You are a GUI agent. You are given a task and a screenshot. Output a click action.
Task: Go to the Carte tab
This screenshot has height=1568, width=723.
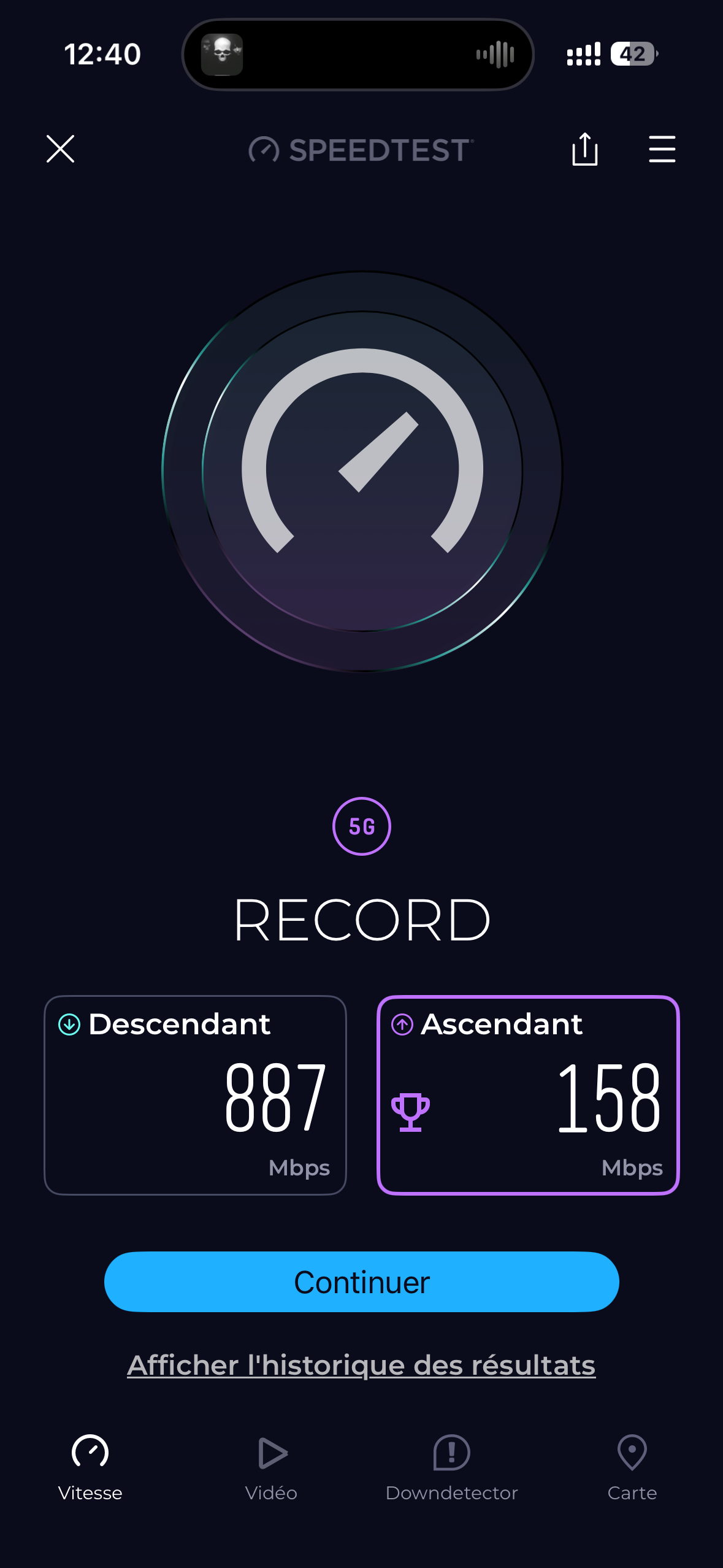[632, 1467]
